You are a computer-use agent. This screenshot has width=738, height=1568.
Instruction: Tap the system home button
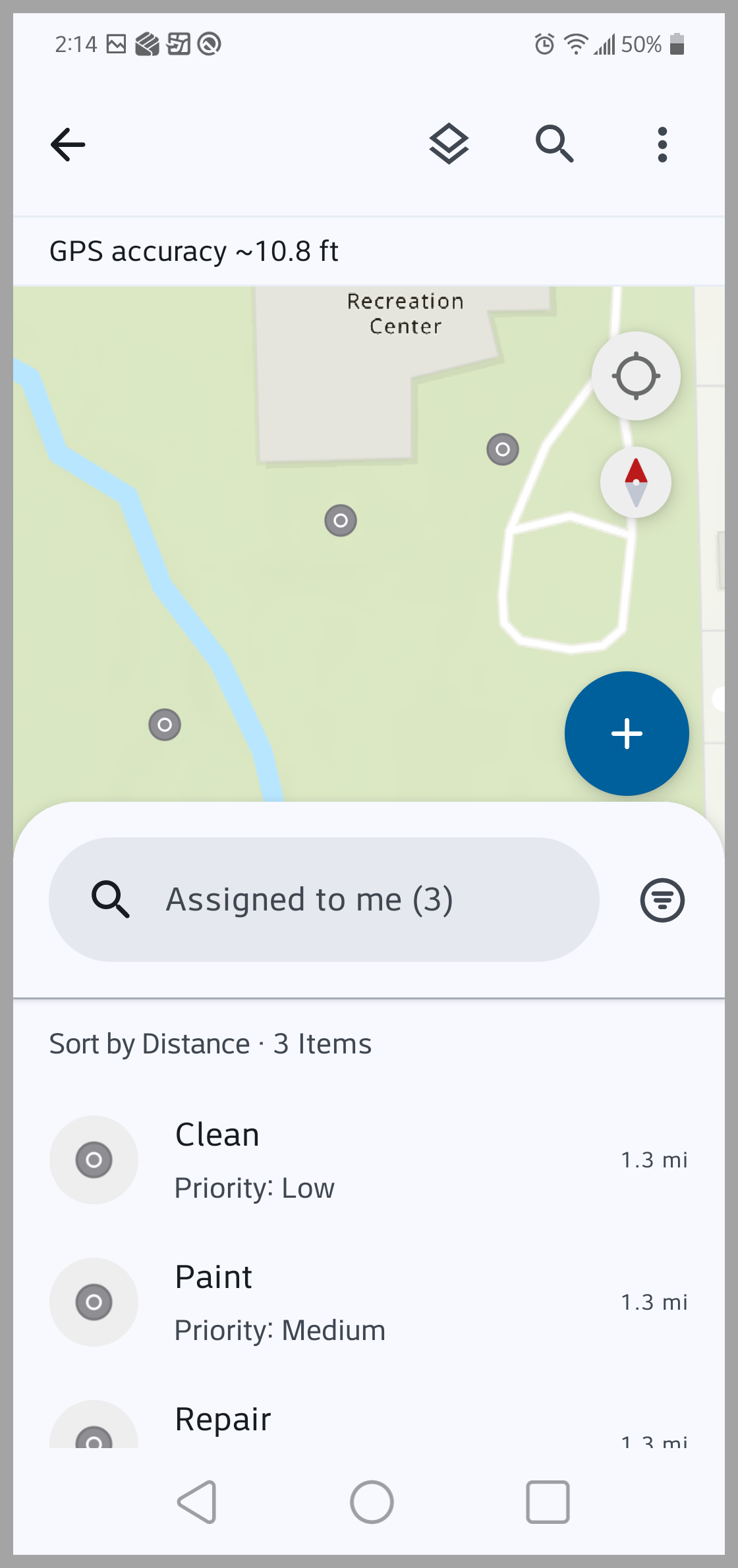point(372,1502)
